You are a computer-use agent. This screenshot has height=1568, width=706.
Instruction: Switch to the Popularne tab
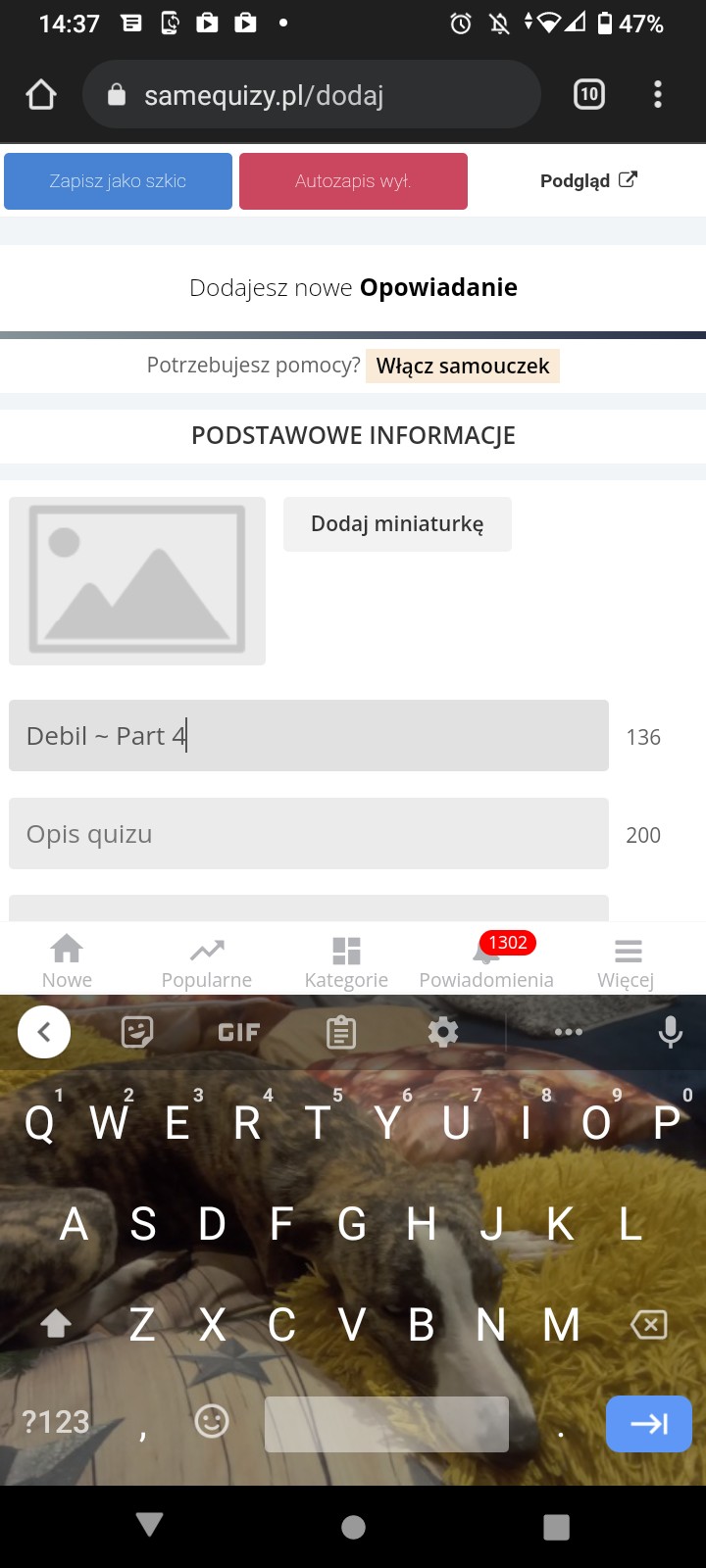[207, 961]
